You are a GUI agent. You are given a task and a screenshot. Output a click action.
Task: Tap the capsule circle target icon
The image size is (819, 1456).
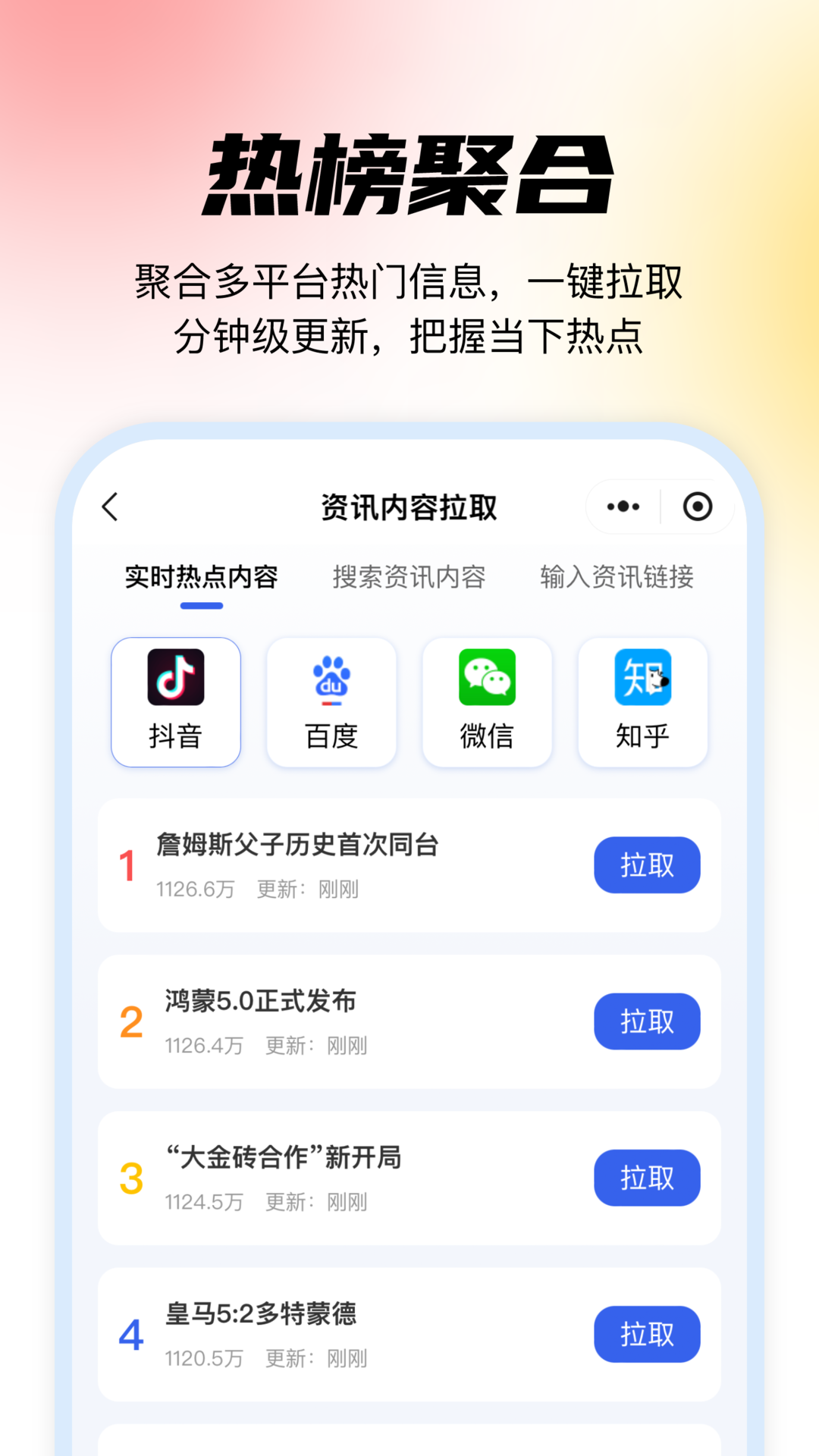click(696, 507)
